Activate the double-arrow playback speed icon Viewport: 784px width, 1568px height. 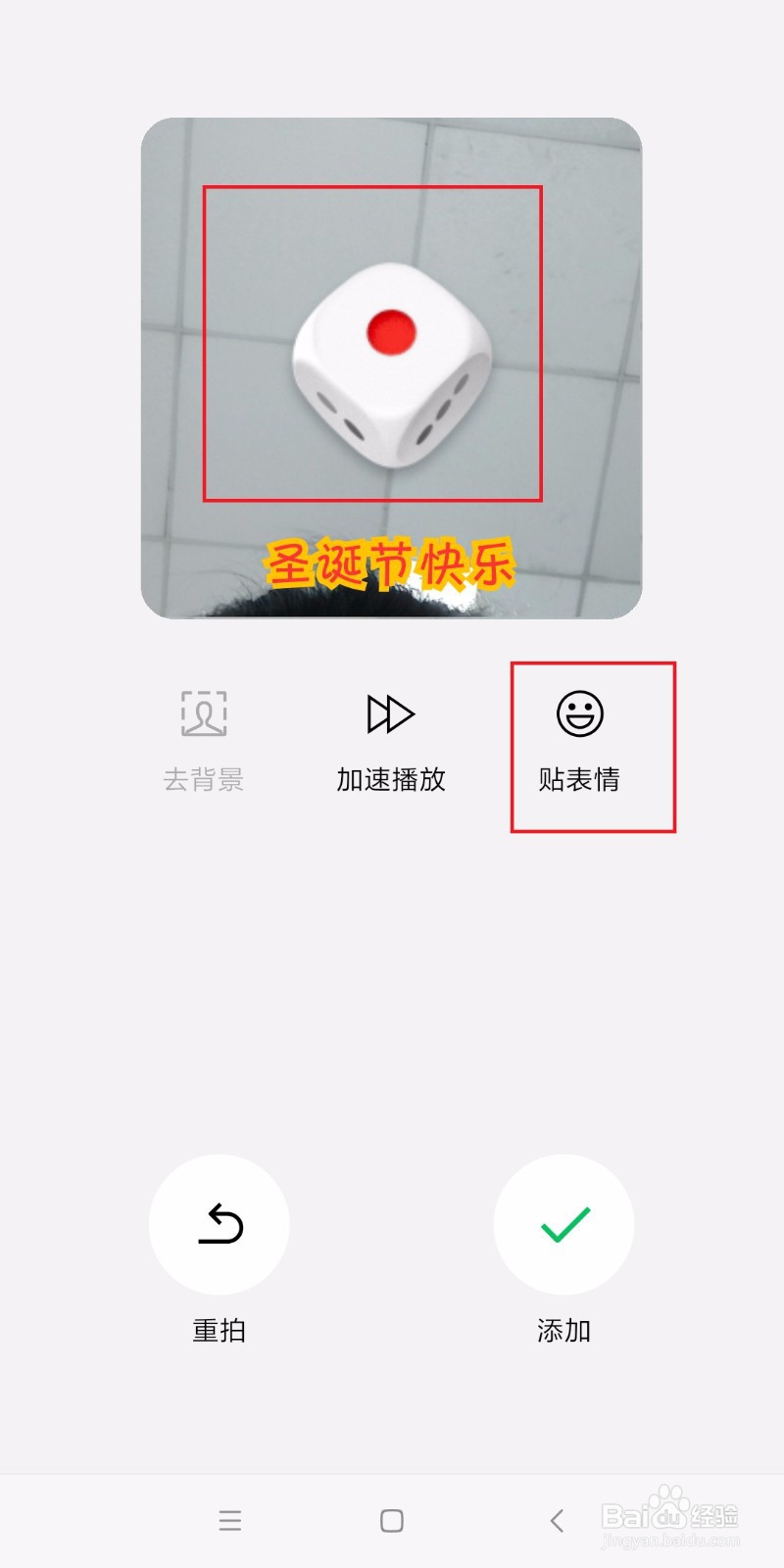pos(392,713)
